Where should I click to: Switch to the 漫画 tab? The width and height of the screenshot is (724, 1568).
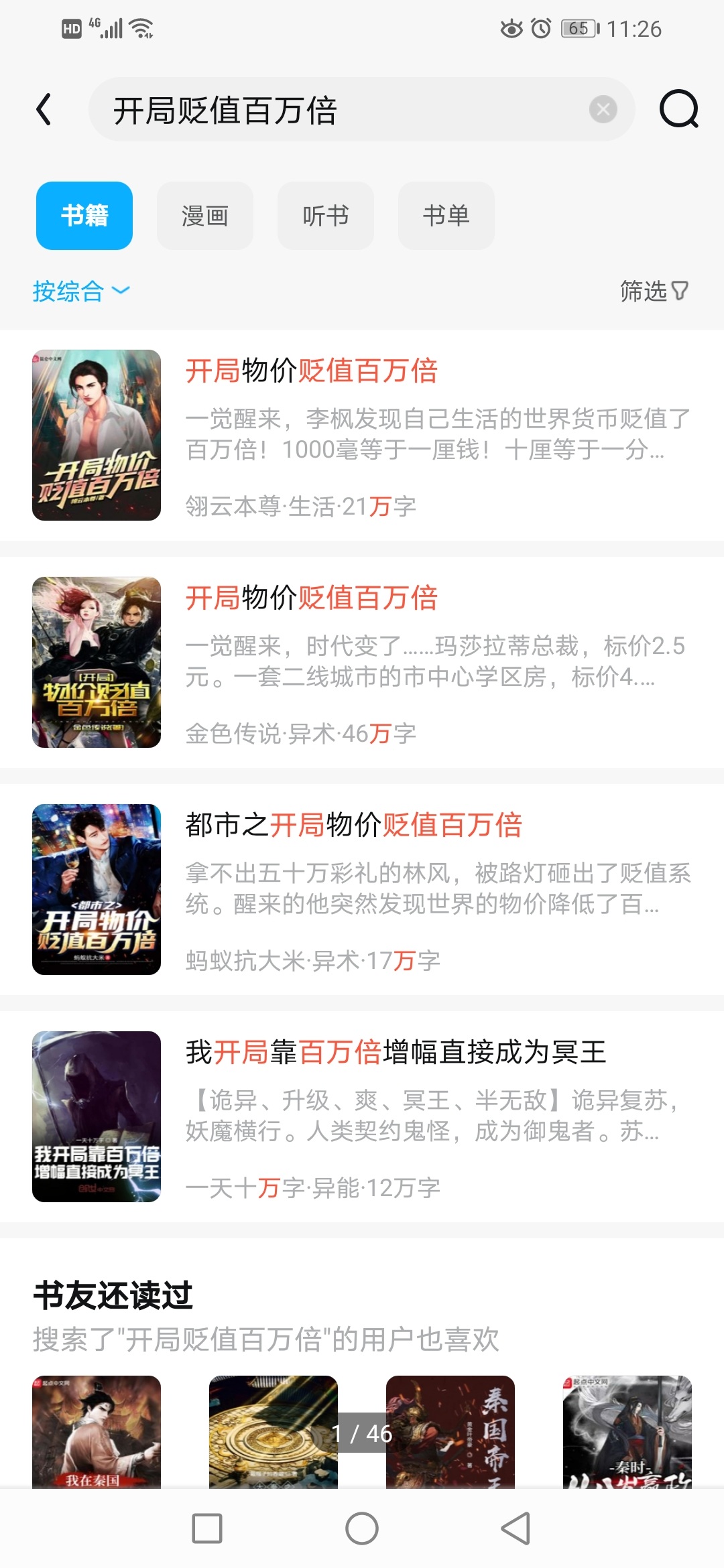205,216
